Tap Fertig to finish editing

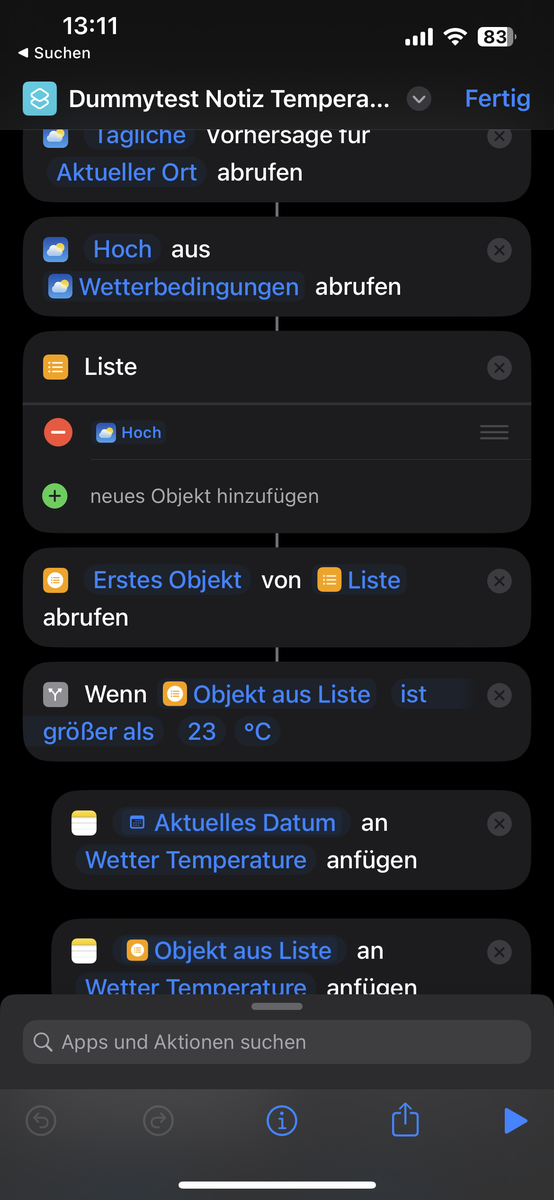point(497,99)
